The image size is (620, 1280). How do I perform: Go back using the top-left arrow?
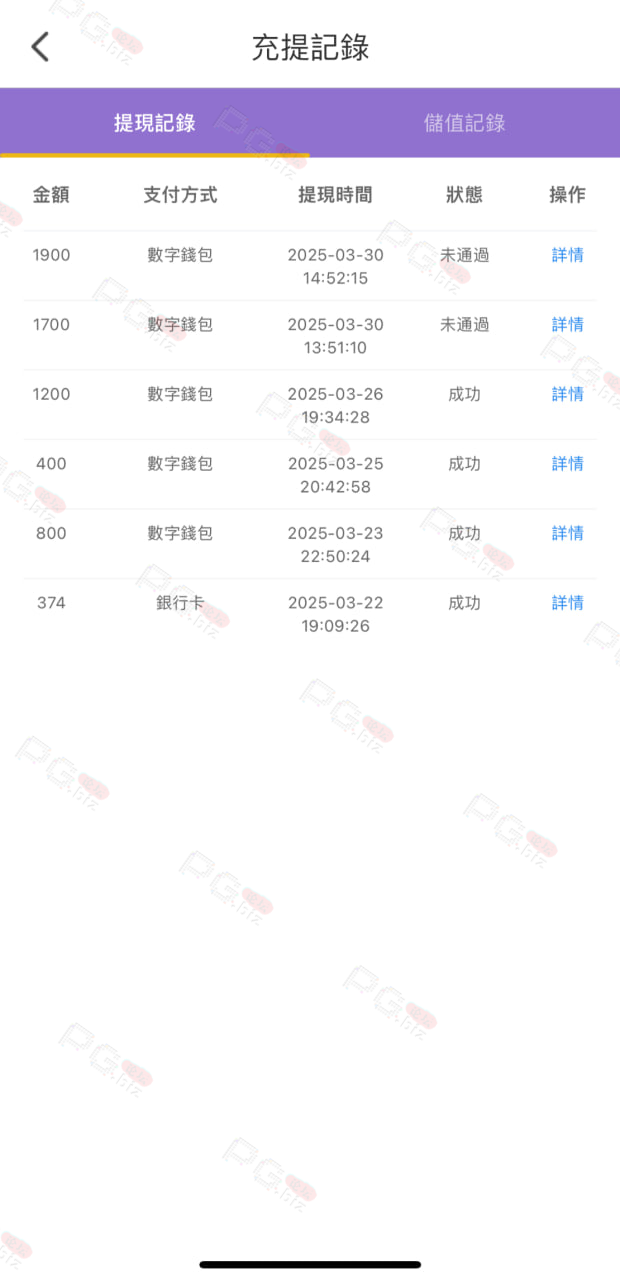(x=40, y=46)
